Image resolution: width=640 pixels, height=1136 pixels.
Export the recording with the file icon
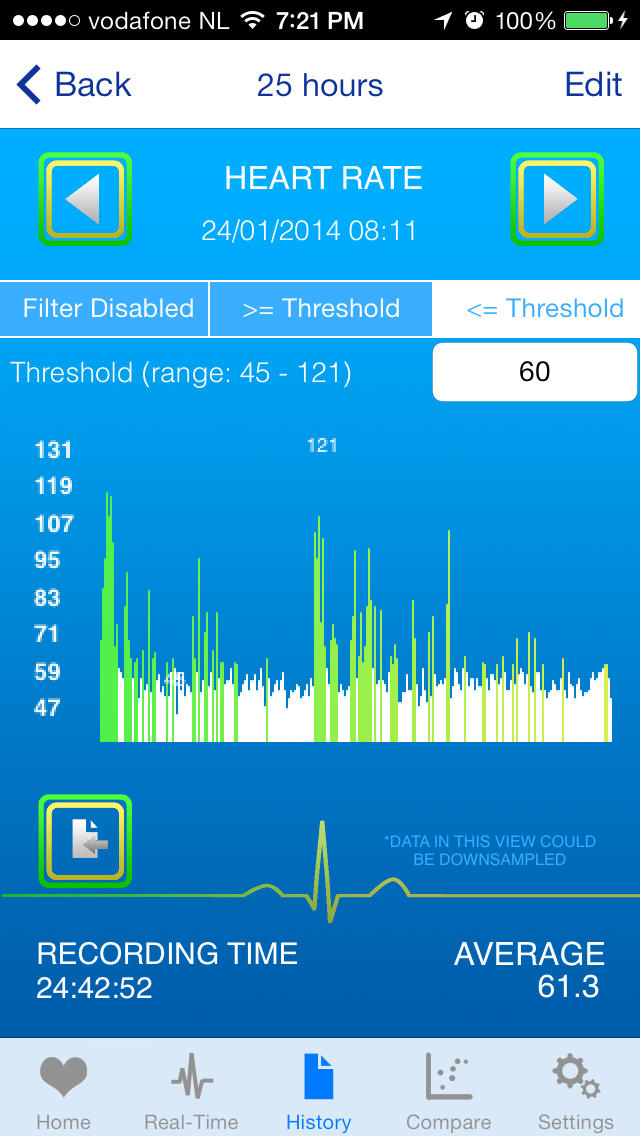point(85,841)
